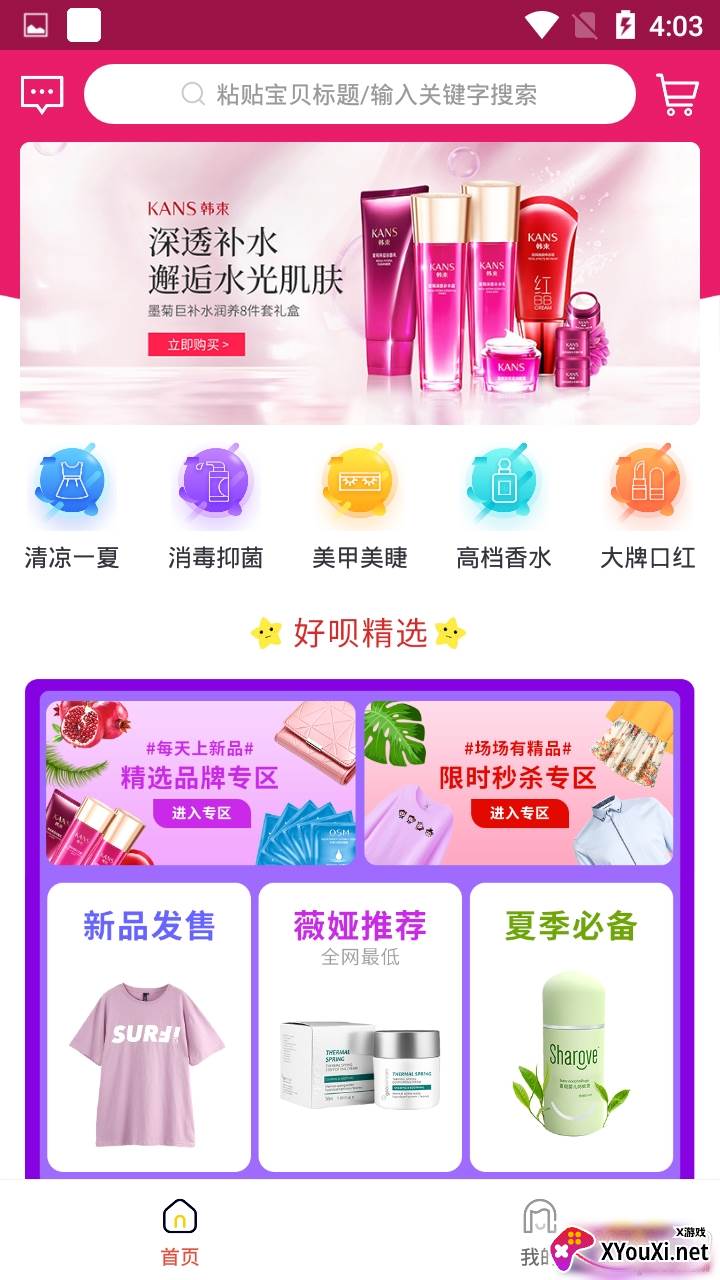This screenshot has width=720, height=1280.
Task: Open the KANS skincare banner
Action: point(360,283)
